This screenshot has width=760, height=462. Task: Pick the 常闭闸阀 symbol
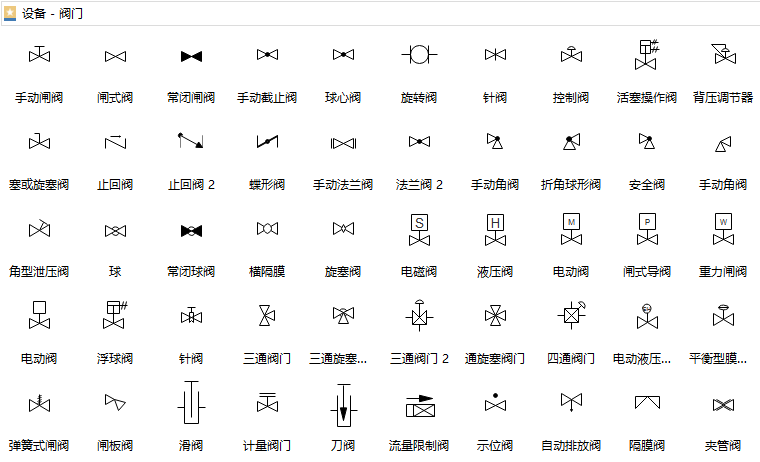tap(191, 55)
